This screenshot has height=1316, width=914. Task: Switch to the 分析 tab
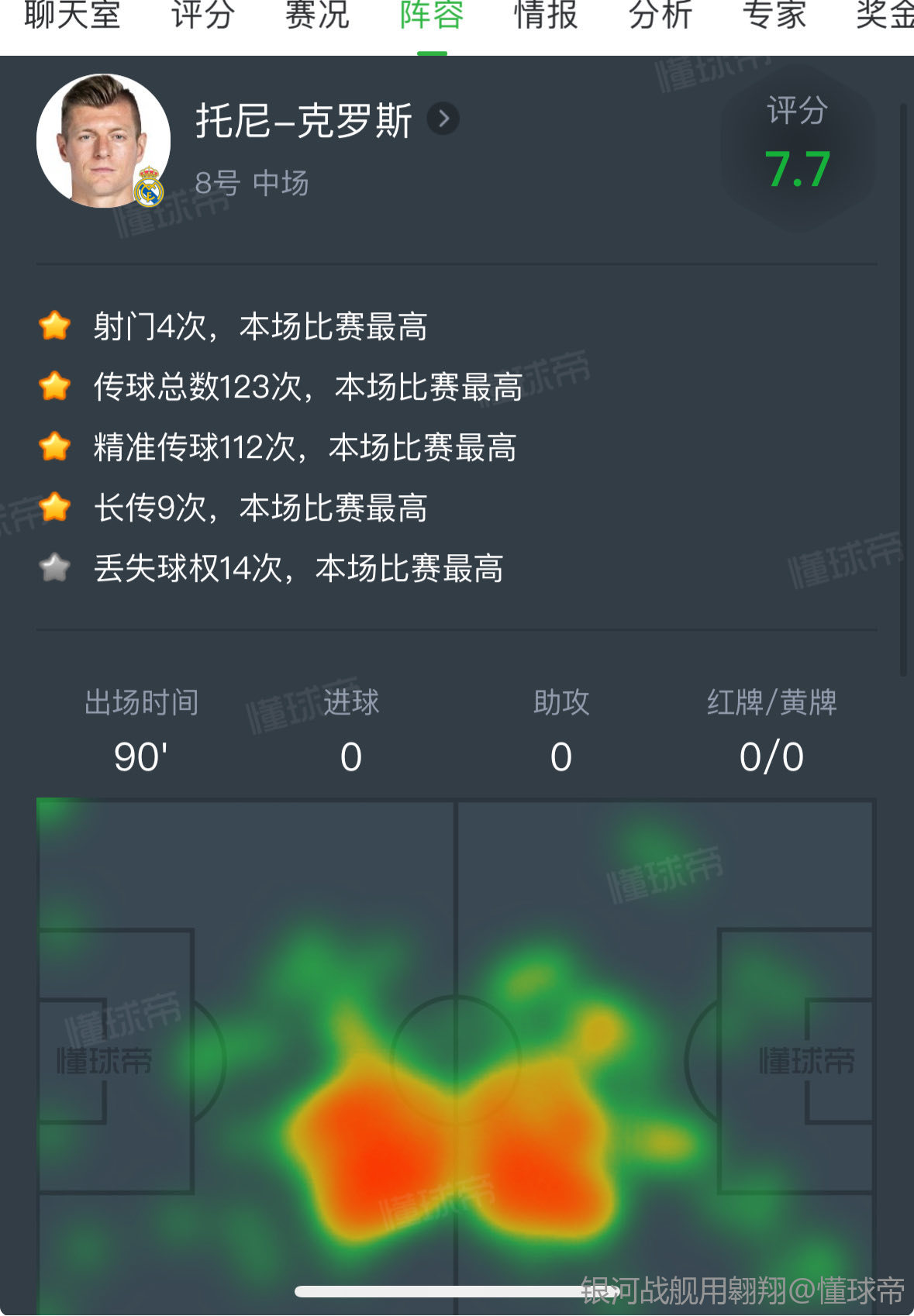[660, 16]
